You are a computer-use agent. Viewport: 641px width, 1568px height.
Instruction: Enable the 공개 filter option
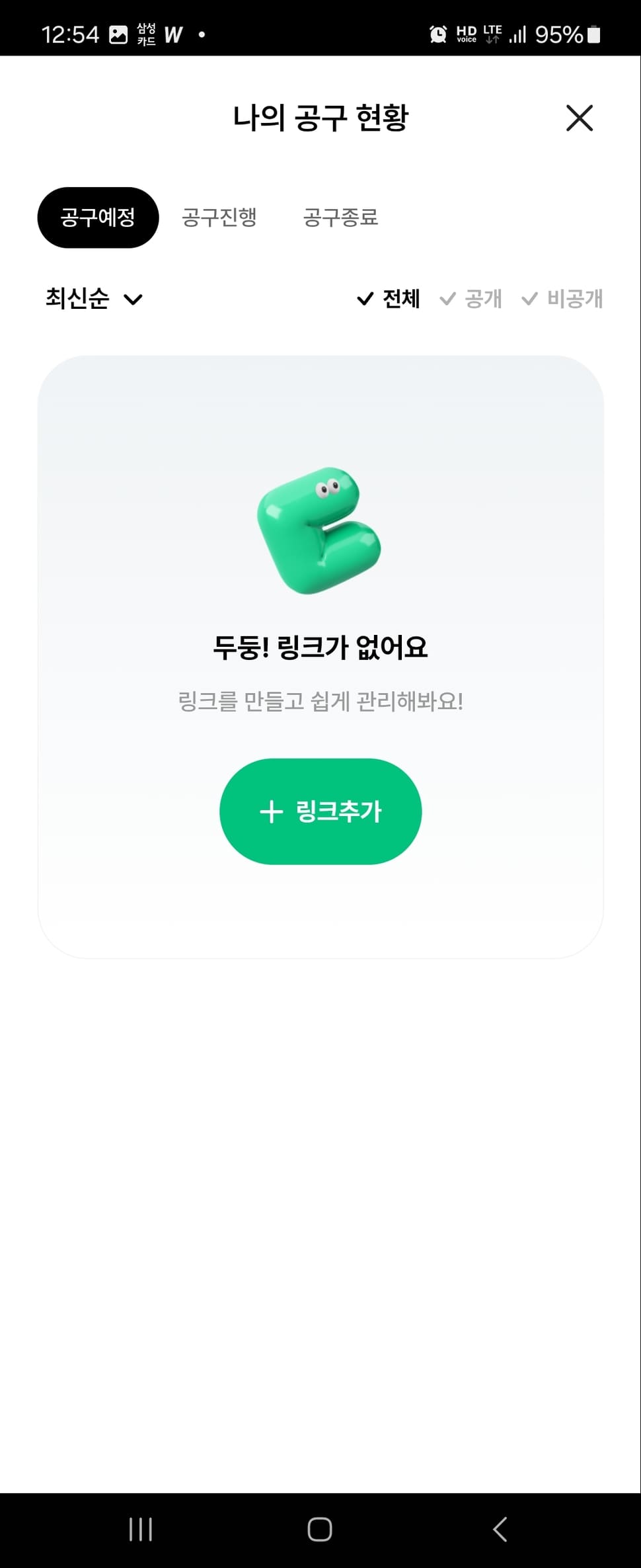pyautogui.click(x=472, y=299)
